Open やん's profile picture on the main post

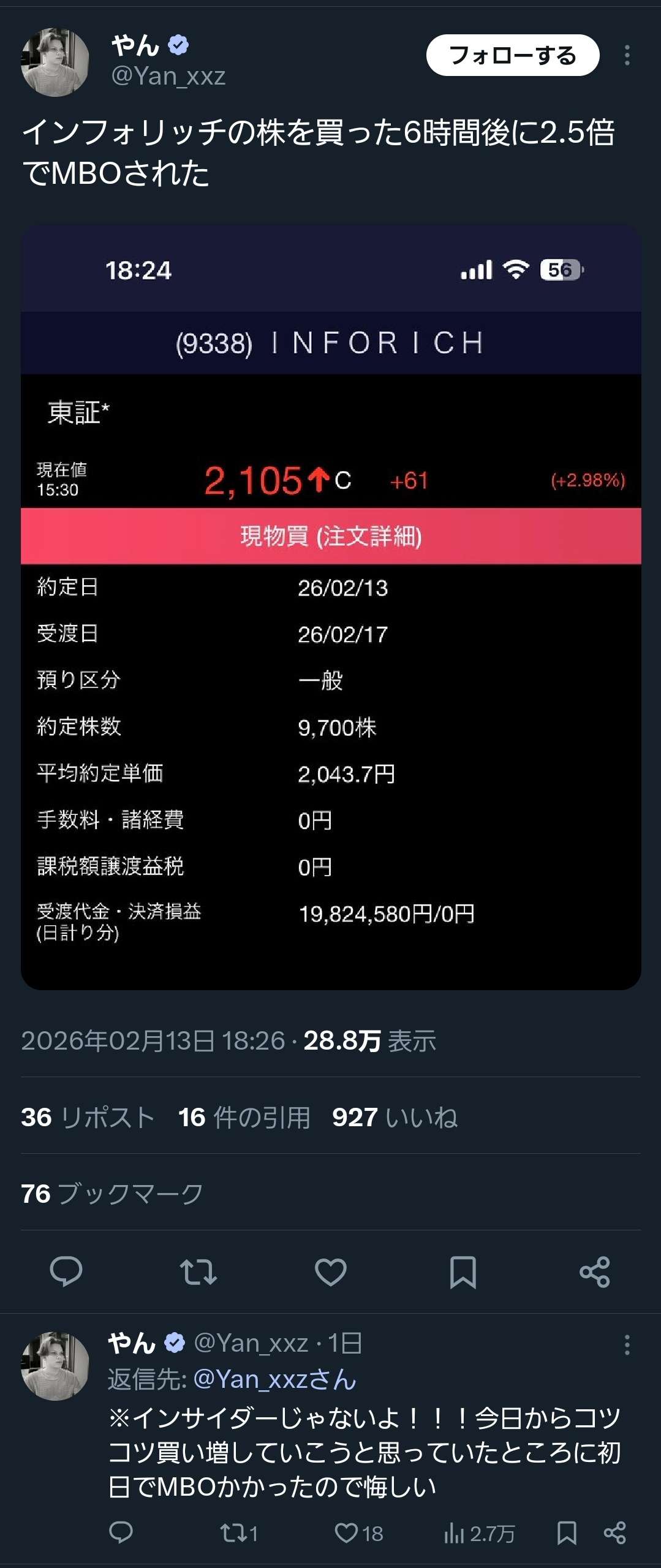point(55,62)
